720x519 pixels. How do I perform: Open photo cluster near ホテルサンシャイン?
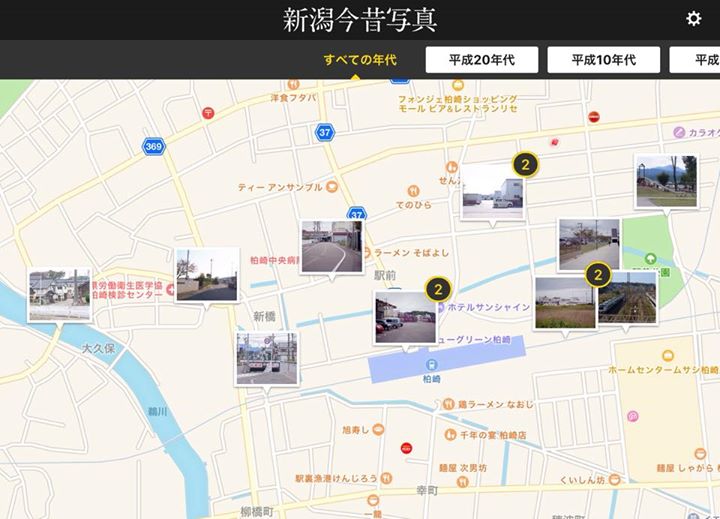406,317
